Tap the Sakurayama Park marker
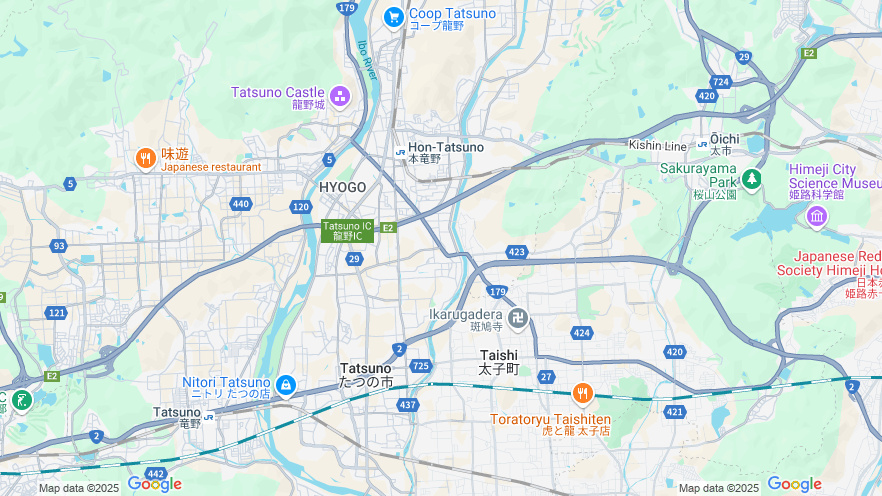This screenshot has height=496, width=882. click(x=752, y=180)
